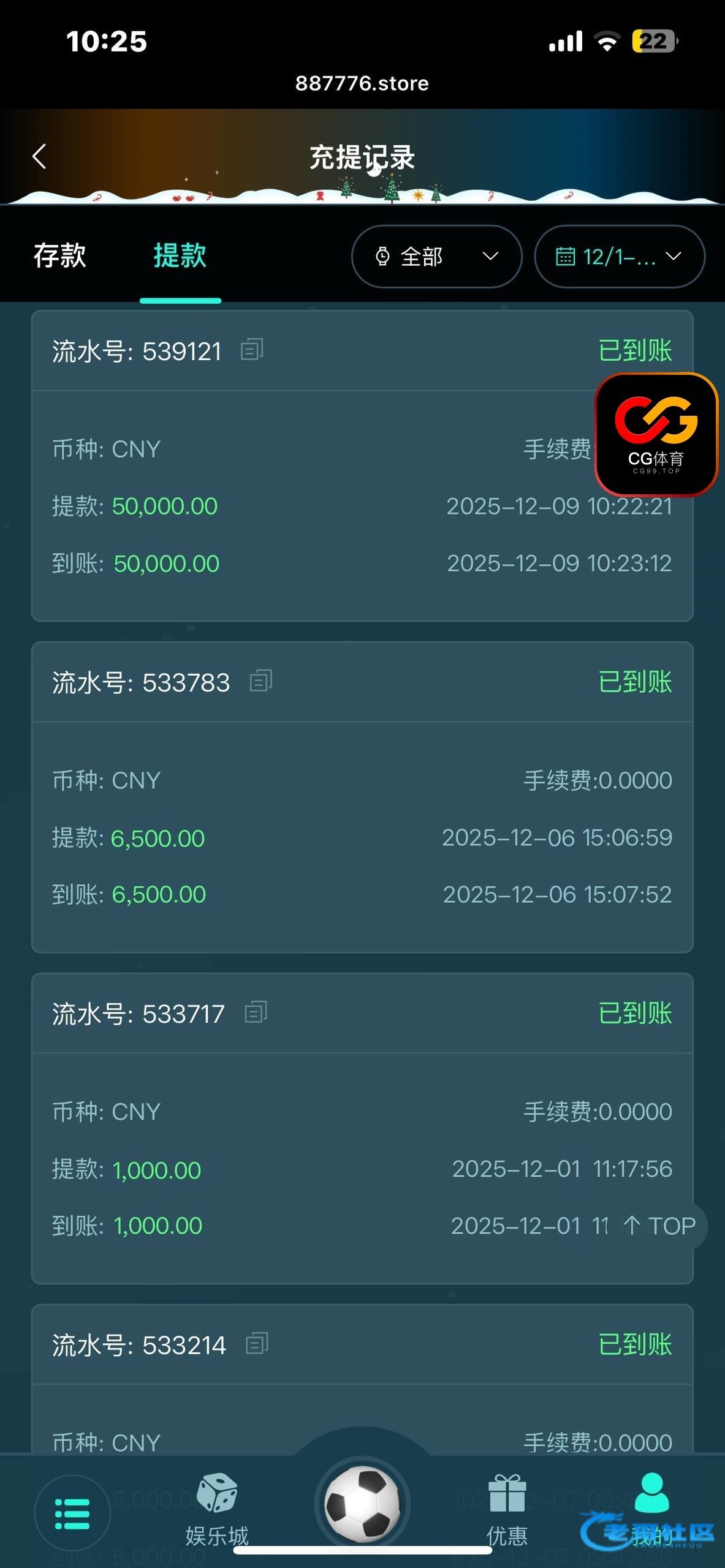This screenshot has height=1568, width=725.
Task: Copy serial number 539121
Action: click(x=252, y=350)
